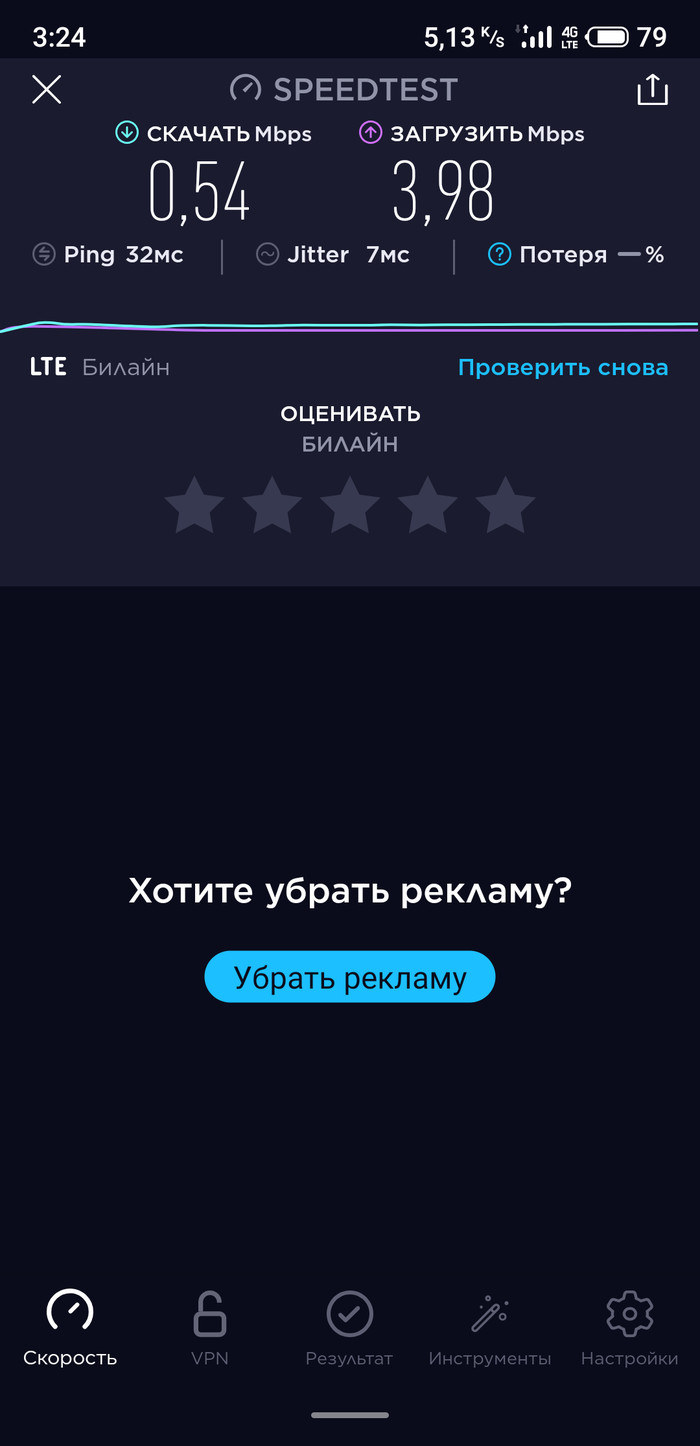Rate Билайн with five stars

tap(505, 505)
